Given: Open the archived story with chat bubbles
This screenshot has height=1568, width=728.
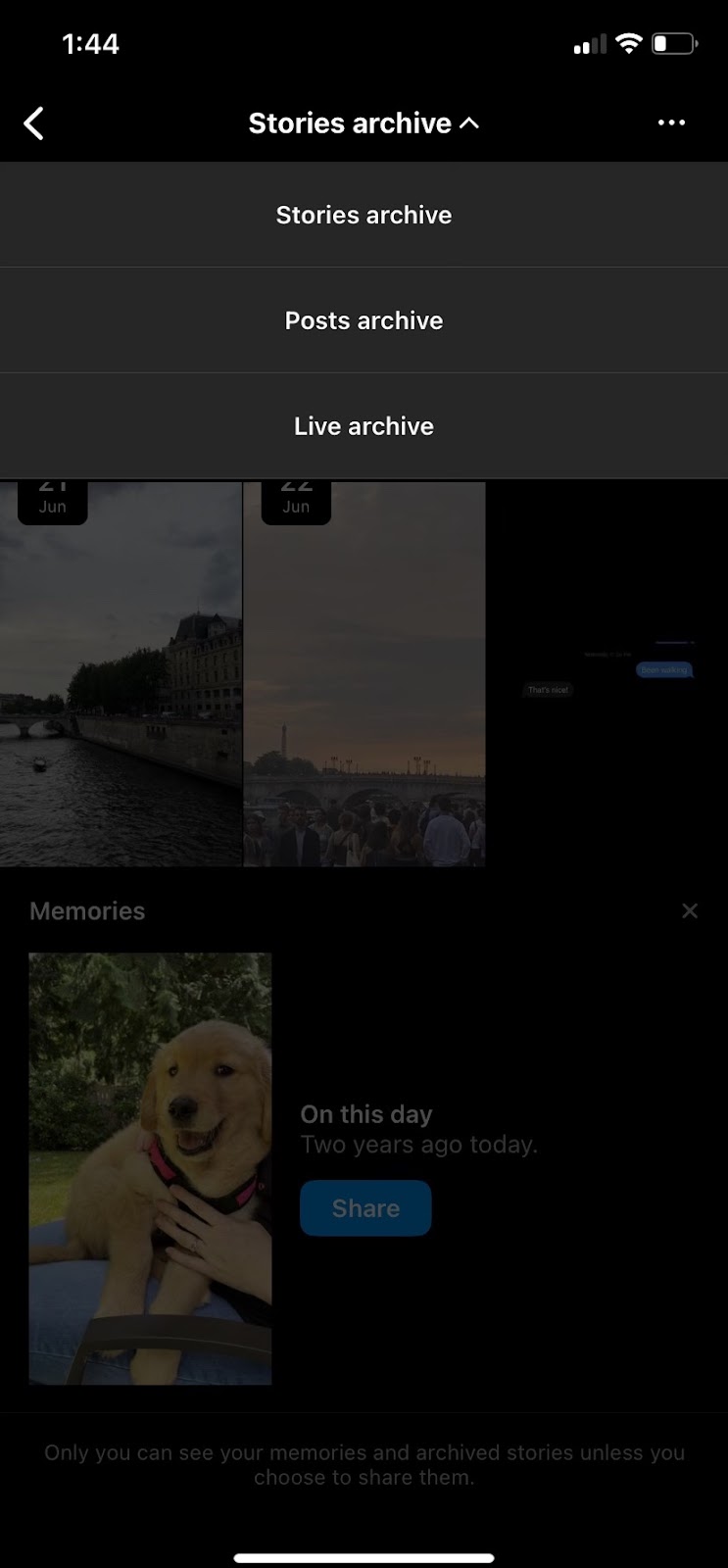Looking at the screenshot, I should 607,676.
